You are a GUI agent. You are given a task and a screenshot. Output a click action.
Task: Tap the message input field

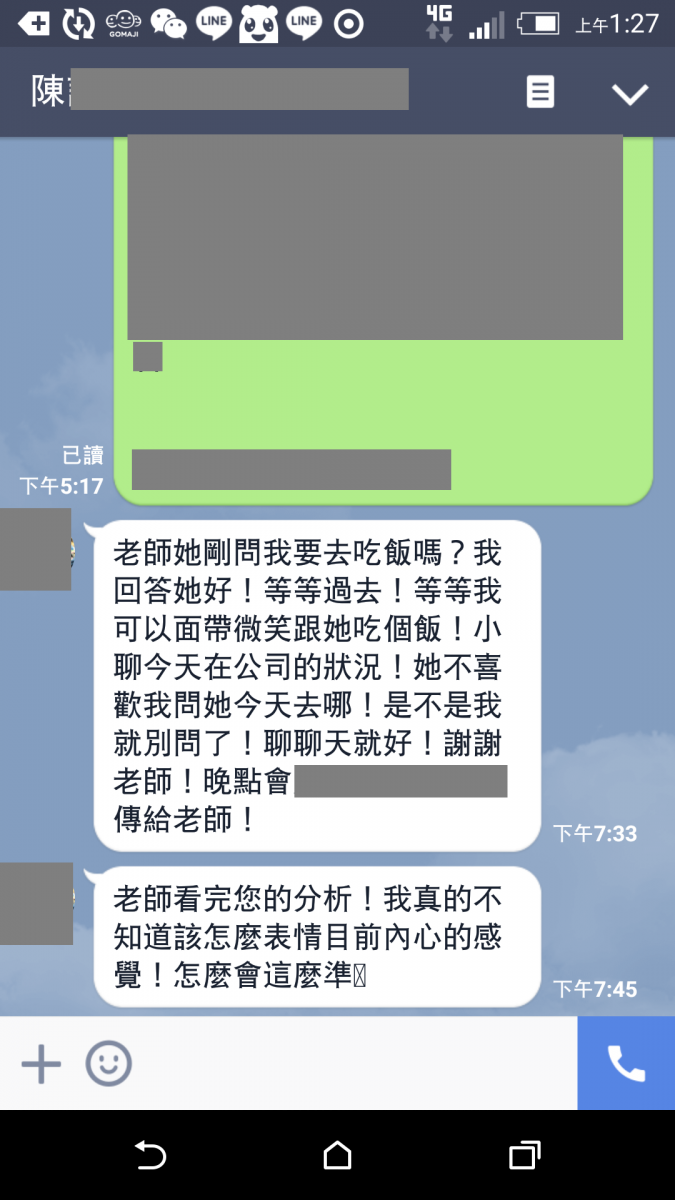tap(350, 1063)
